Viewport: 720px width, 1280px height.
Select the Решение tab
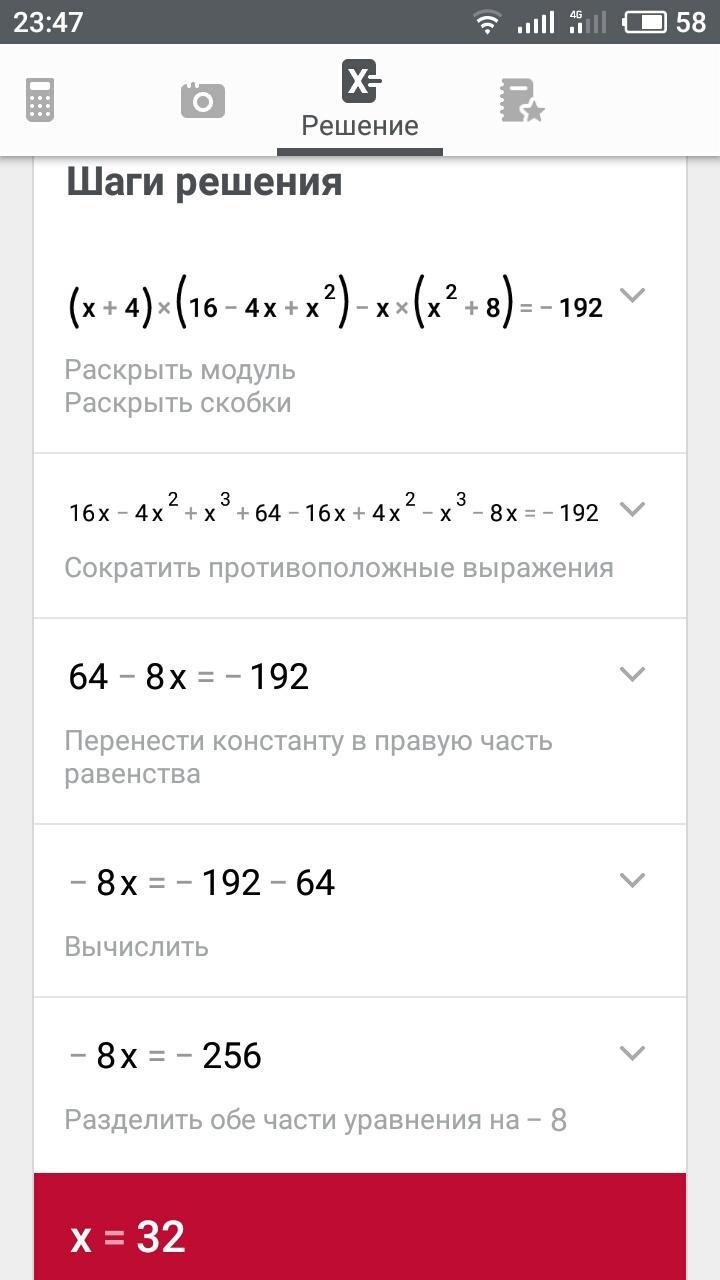[x=360, y=100]
